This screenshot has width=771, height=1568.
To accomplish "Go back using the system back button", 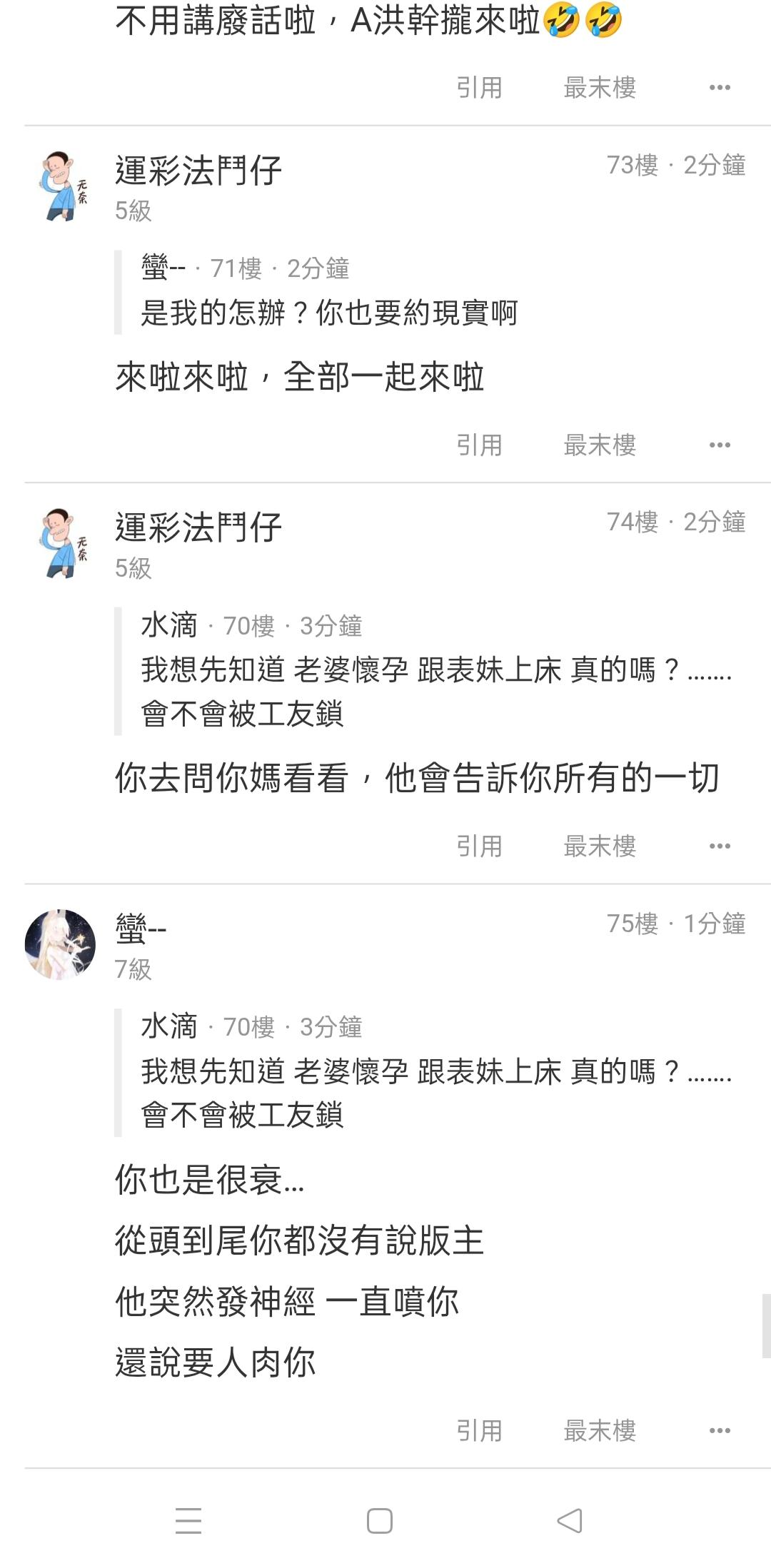I will click(x=570, y=1521).
